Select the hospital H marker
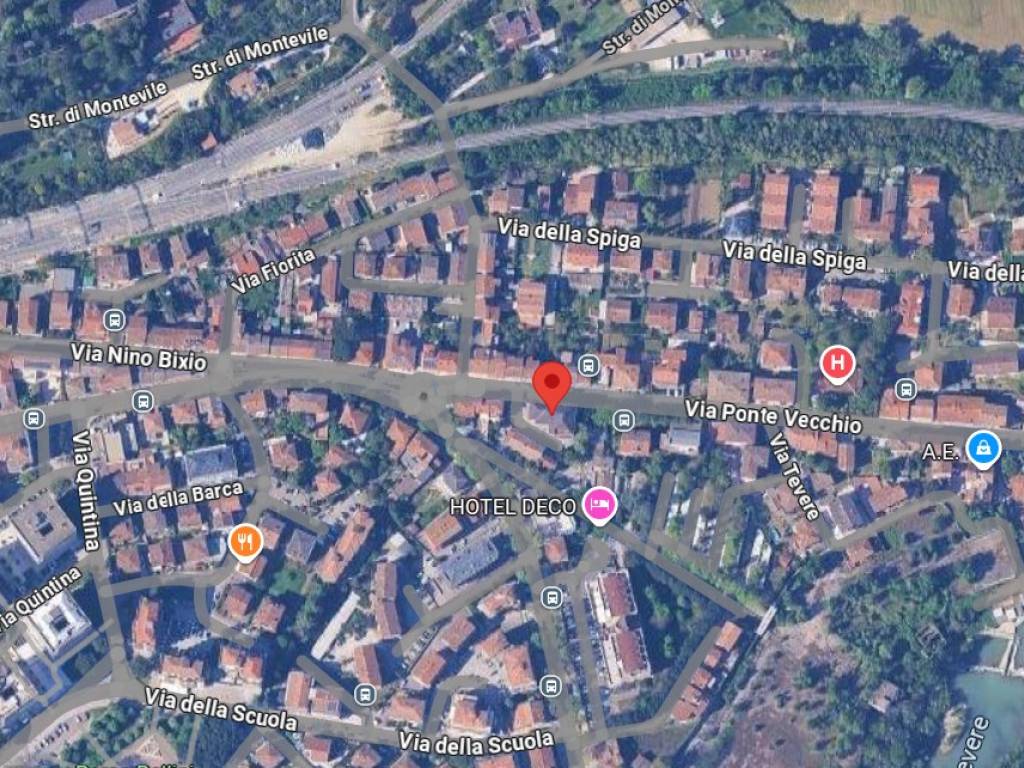The image size is (1024, 768). point(838,362)
